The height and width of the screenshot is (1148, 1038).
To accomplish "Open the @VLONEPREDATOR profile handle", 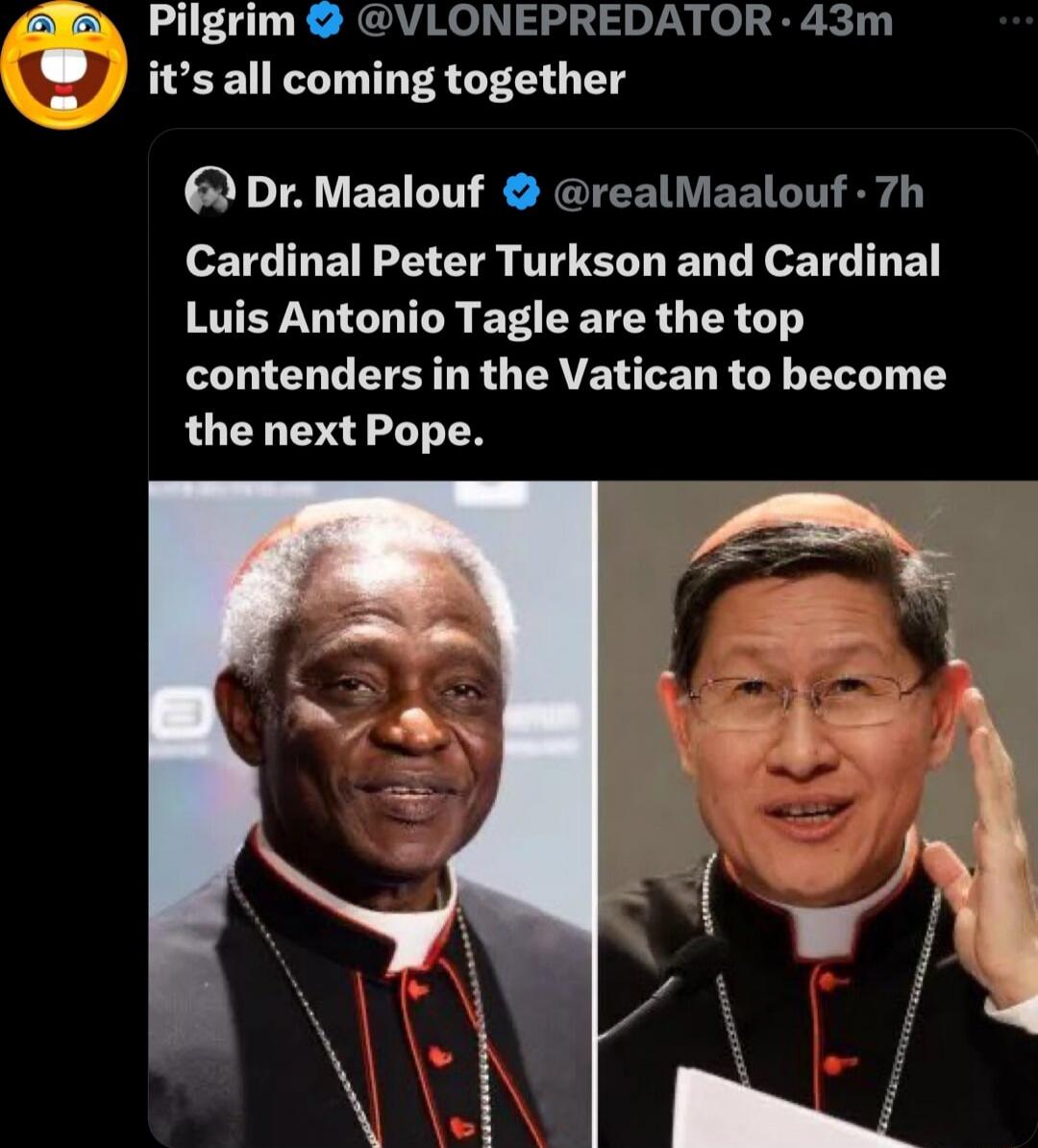I will 565,21.
